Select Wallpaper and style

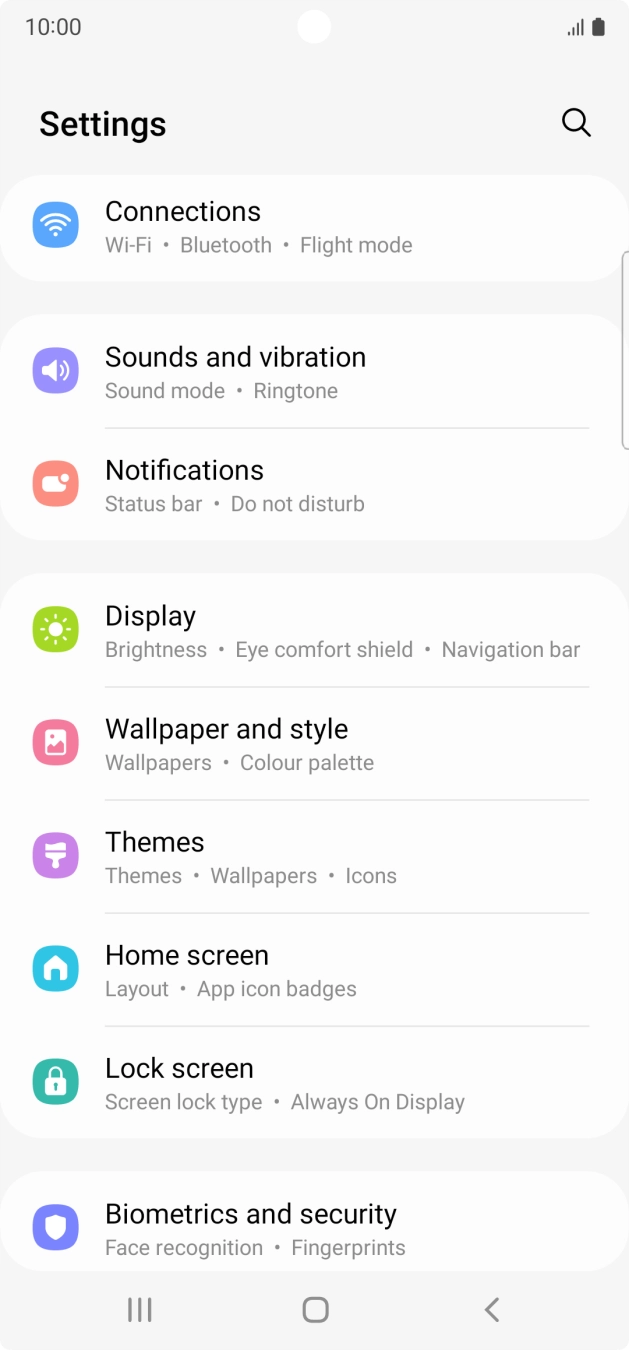pyautogui.click(x=314, y=744)
